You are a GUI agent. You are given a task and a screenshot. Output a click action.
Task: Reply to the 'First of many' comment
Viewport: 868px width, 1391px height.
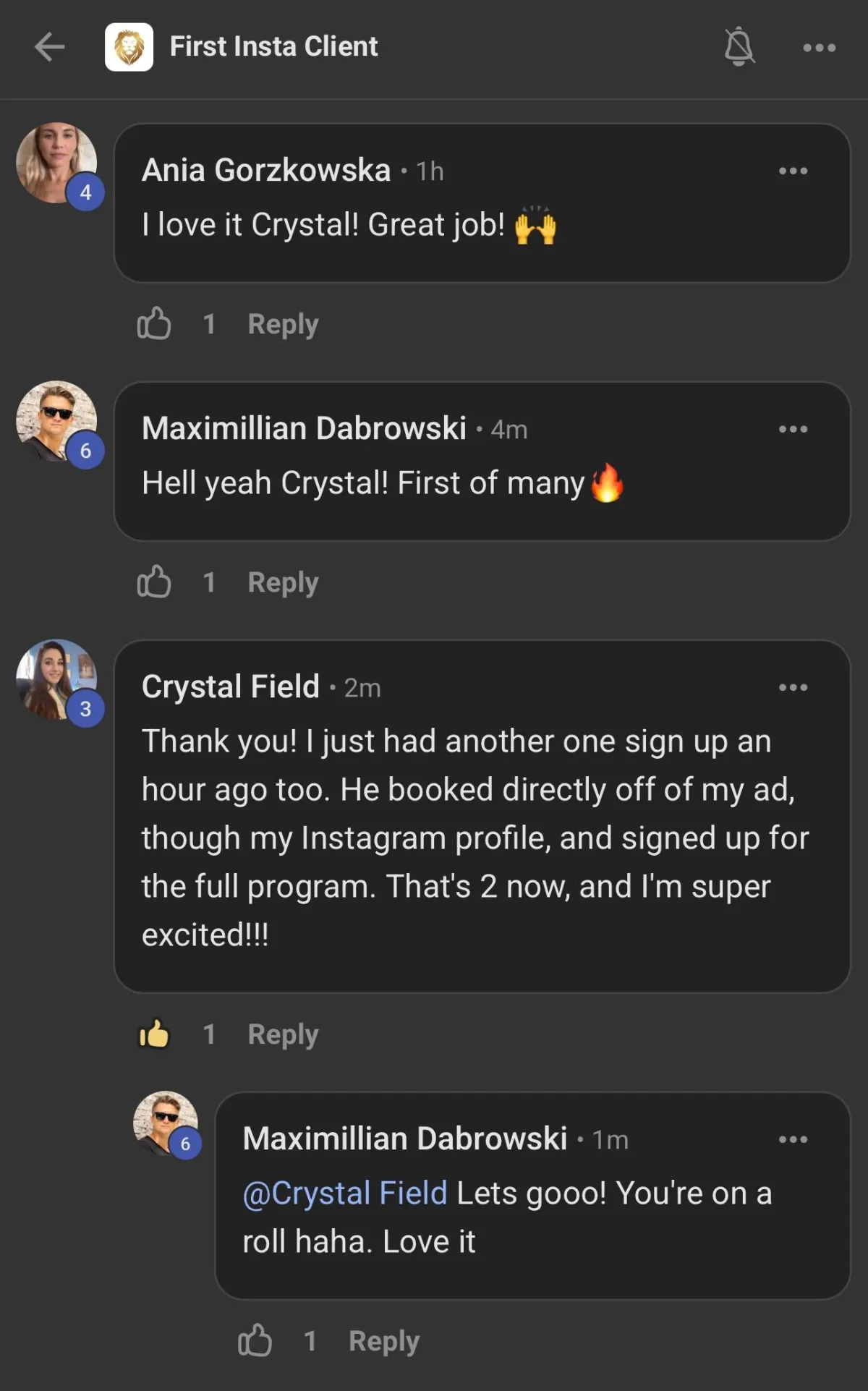coord(283,582)
